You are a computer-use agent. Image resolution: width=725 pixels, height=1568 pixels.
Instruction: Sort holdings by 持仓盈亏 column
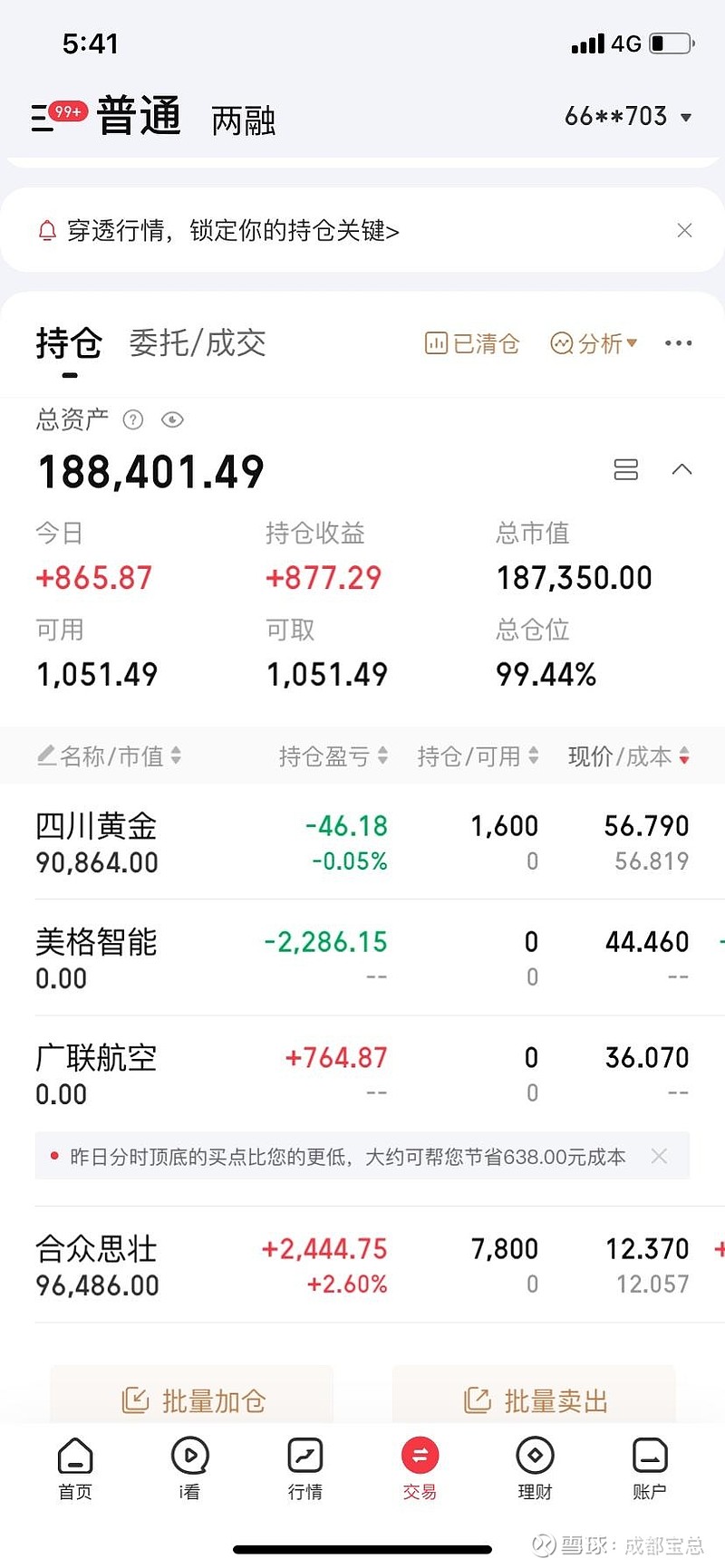(x=333, y=756)
